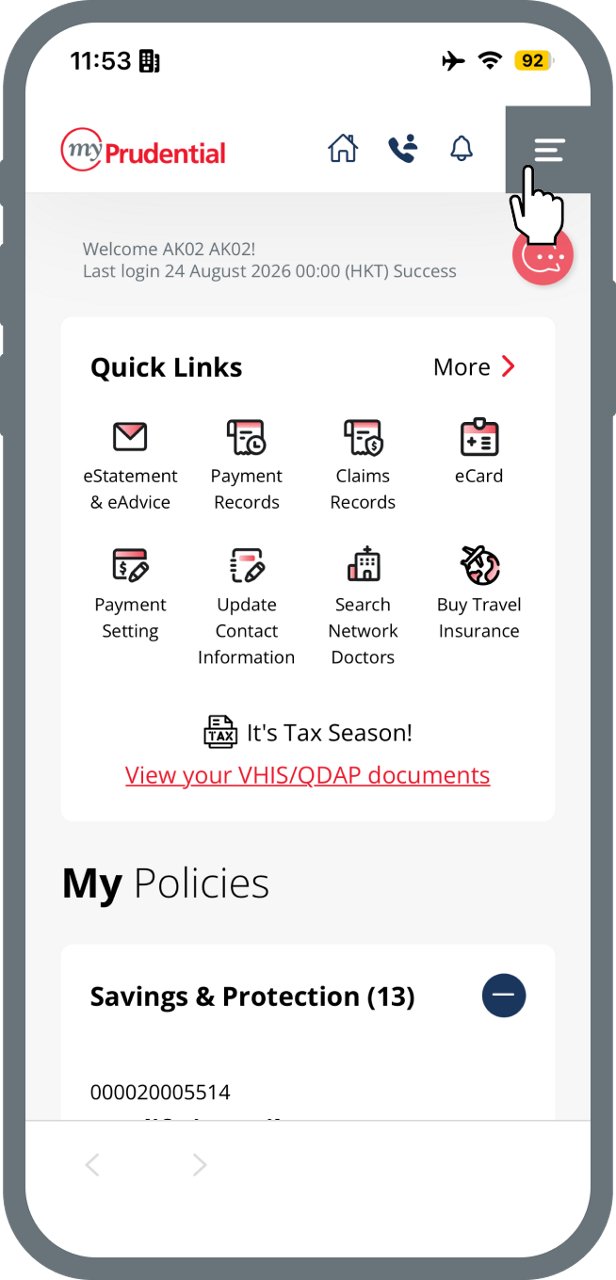Open the contact agent phone icon
The height and width of the screenshot is (1280, 616).
402,149
